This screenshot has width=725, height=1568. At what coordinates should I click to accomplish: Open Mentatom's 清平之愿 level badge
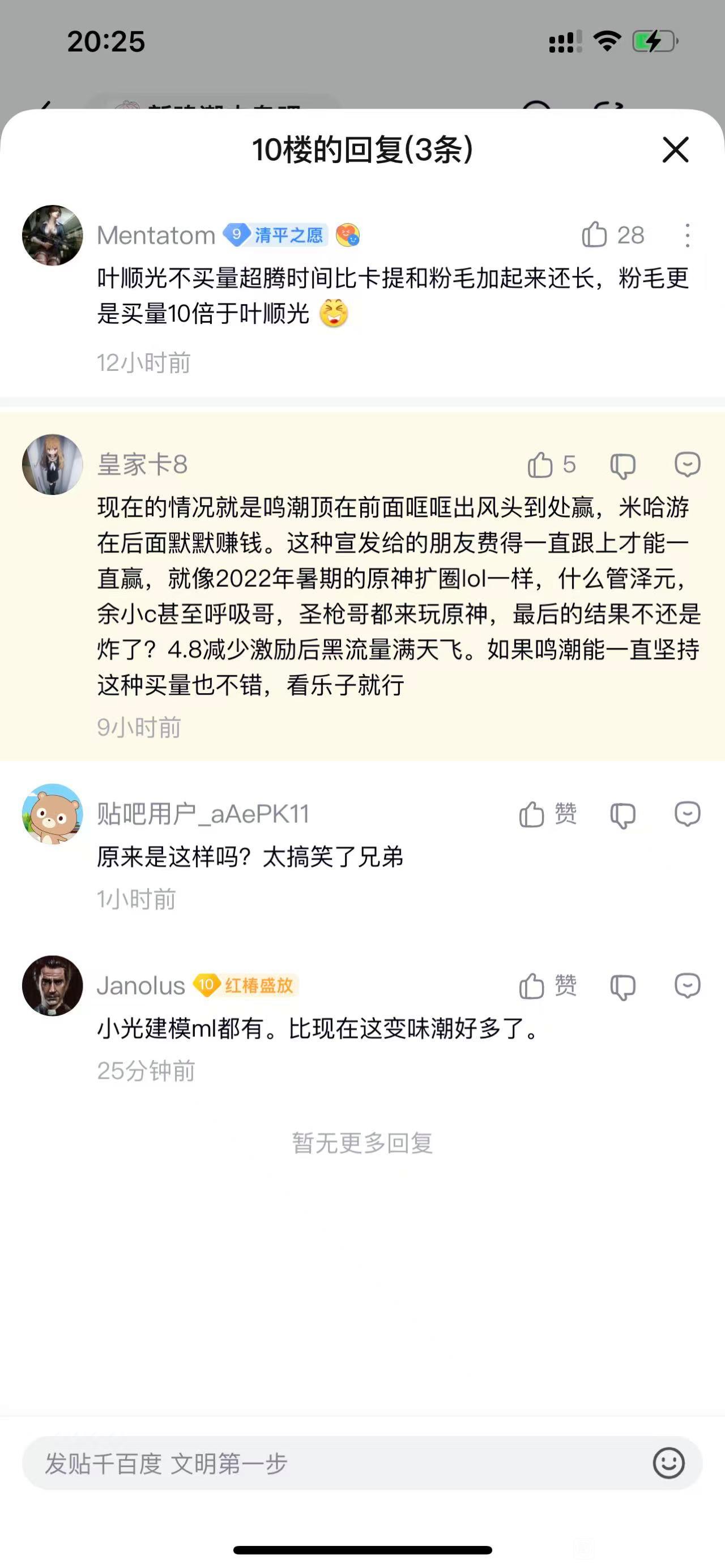(x=276, y=235)
